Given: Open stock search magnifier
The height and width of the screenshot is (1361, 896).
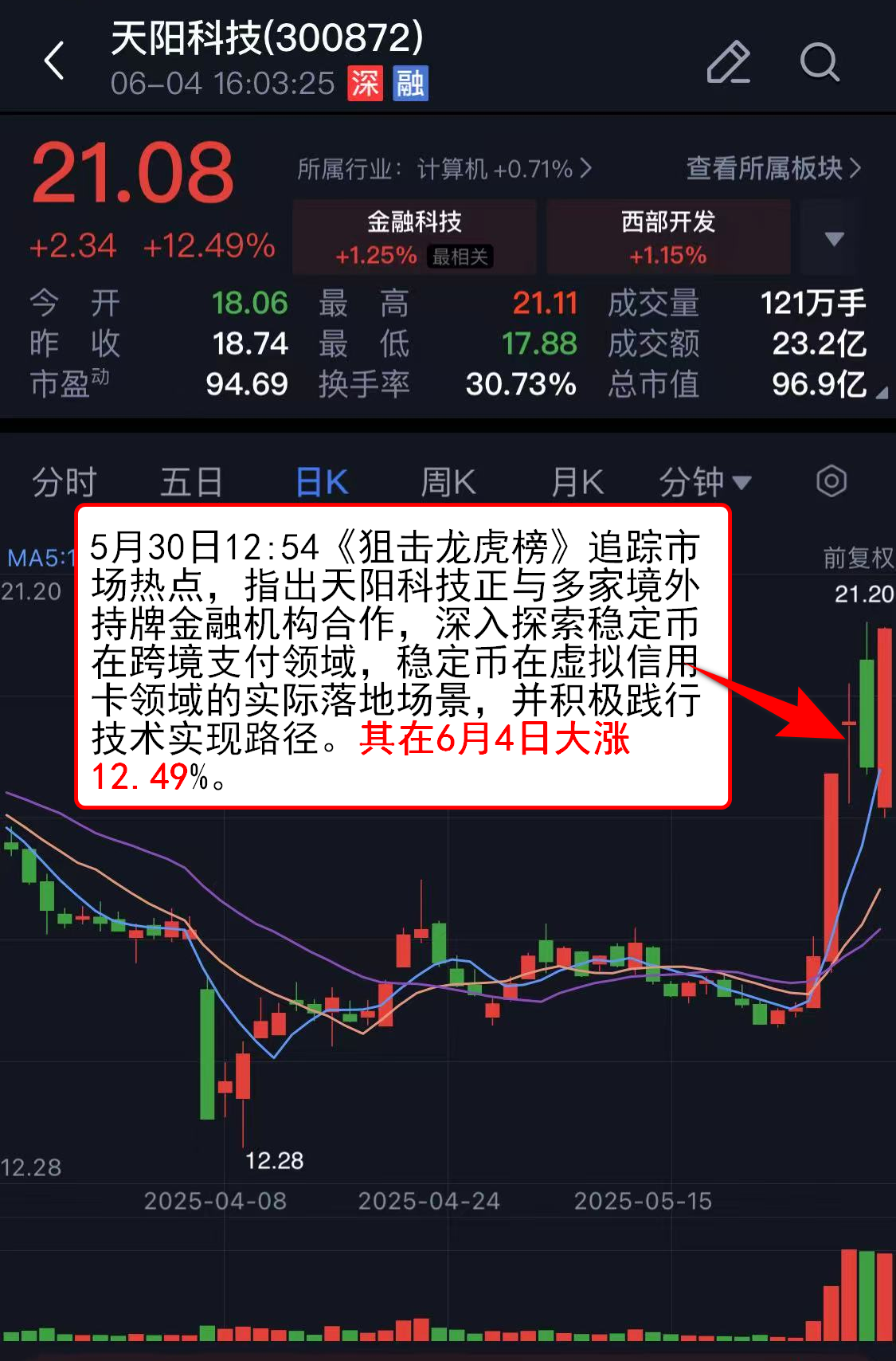Looking at the screenshot, I should coord(820,62).
